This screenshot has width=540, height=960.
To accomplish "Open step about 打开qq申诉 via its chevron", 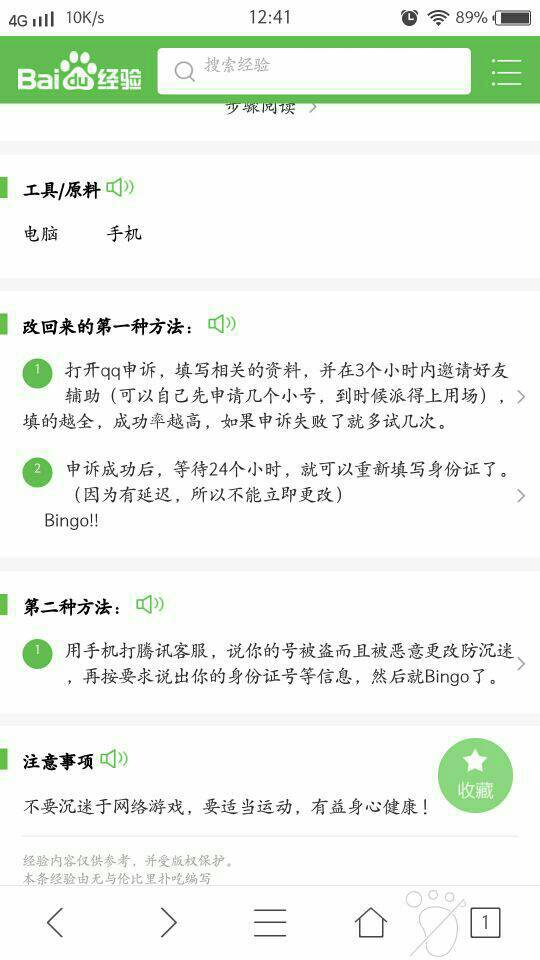I will point(521,396).
